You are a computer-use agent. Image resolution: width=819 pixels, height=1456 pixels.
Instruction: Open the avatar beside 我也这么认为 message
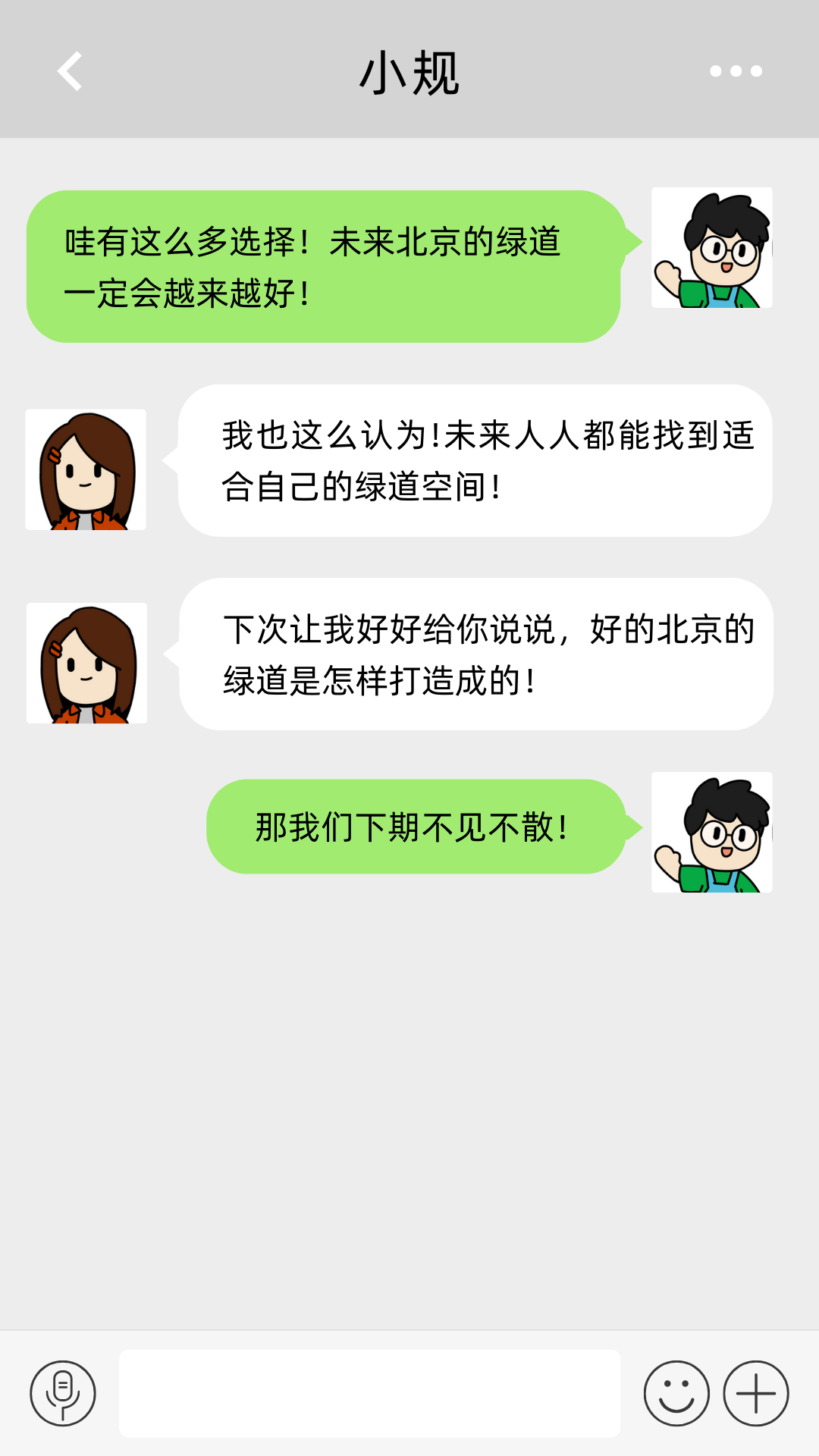click(x=86, y=469)
